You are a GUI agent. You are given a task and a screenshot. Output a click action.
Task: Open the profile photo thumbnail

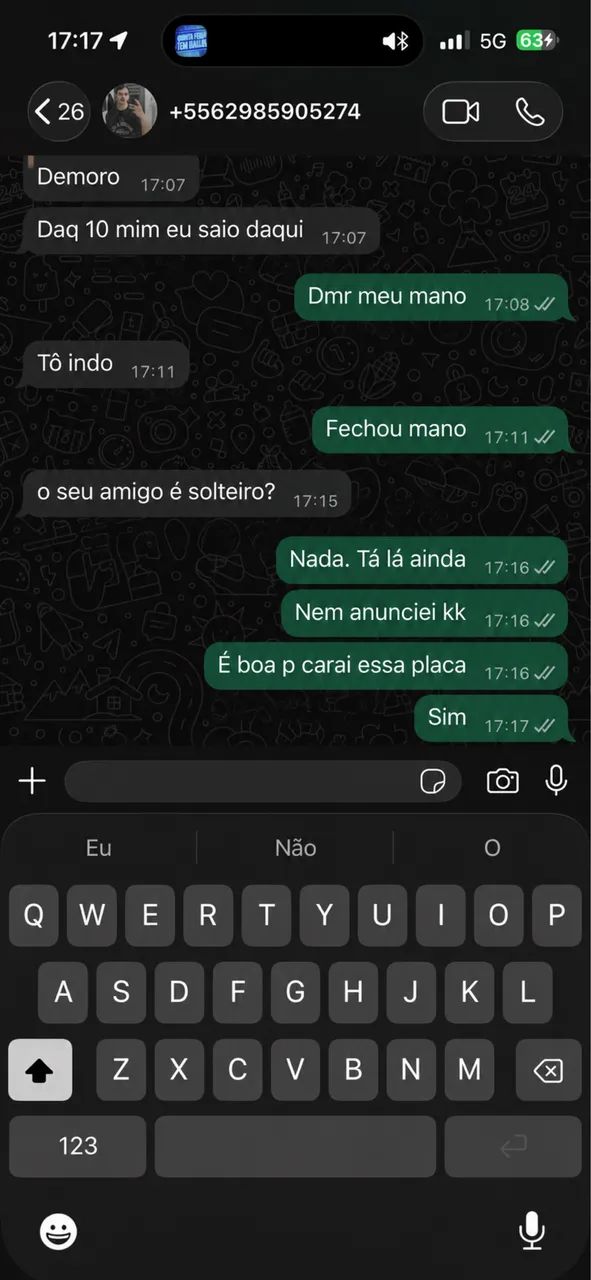click(130, 111)
